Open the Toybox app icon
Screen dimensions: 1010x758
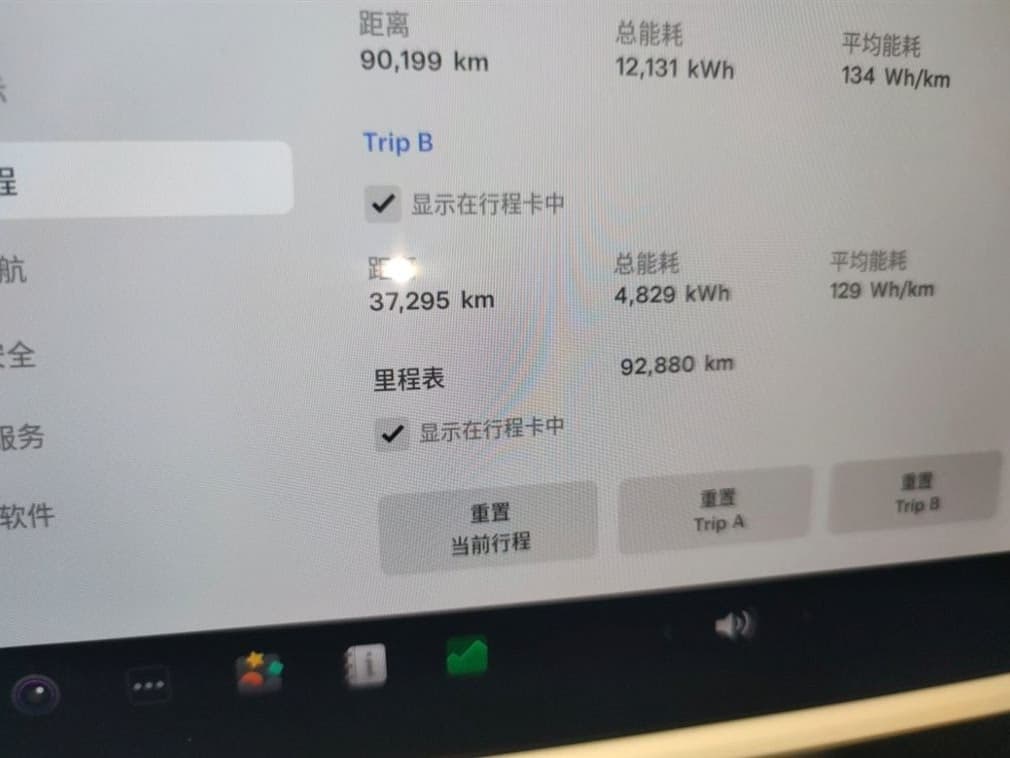[x=259, y=674]
